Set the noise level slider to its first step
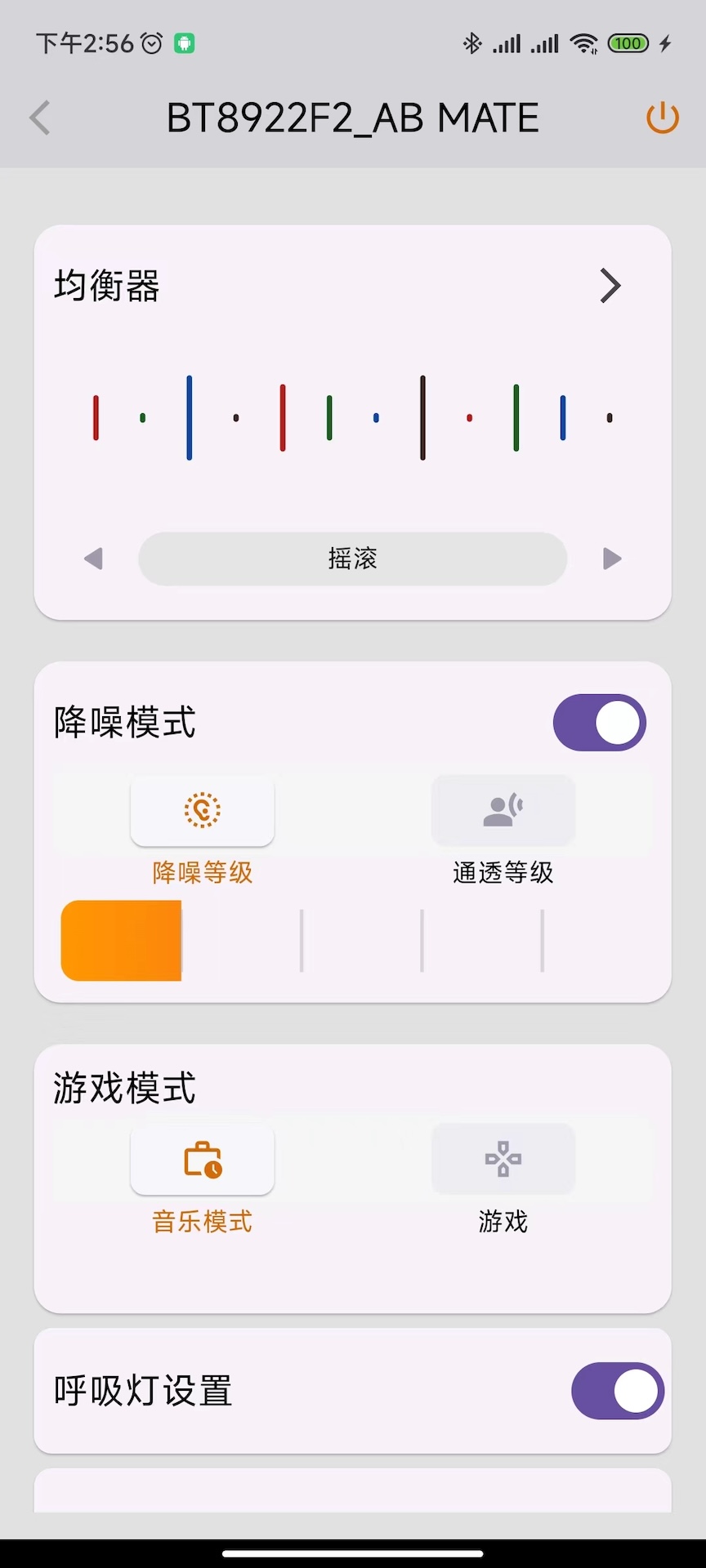Viewport: 706px width, 1568px height. point(121,941)
